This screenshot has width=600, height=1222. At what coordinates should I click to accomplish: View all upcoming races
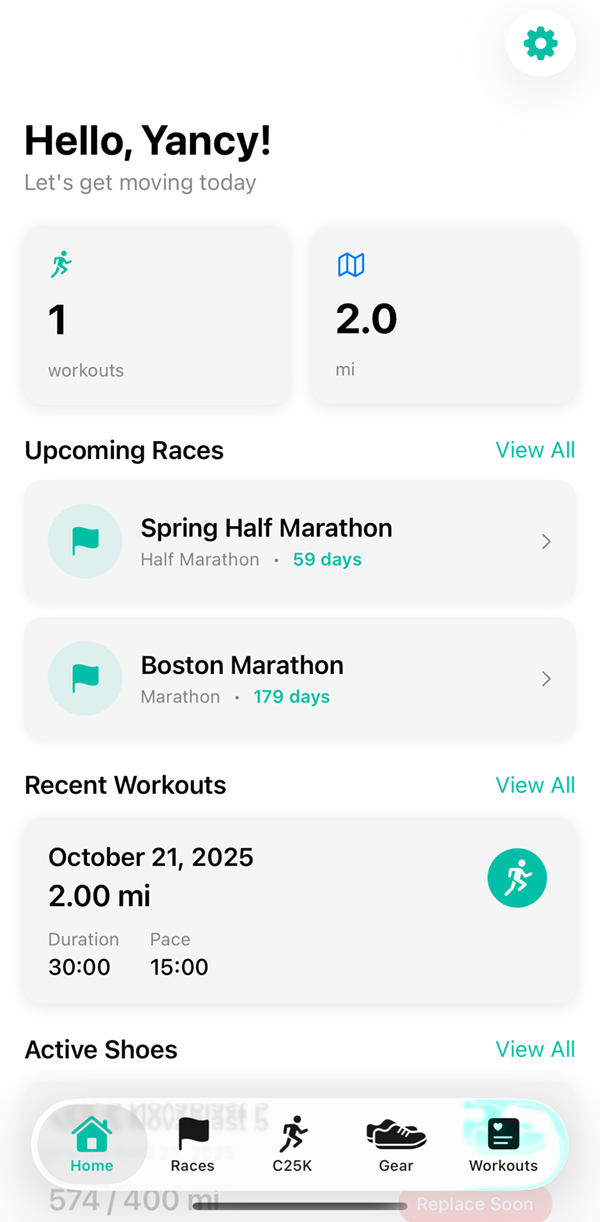coord(535,450)
